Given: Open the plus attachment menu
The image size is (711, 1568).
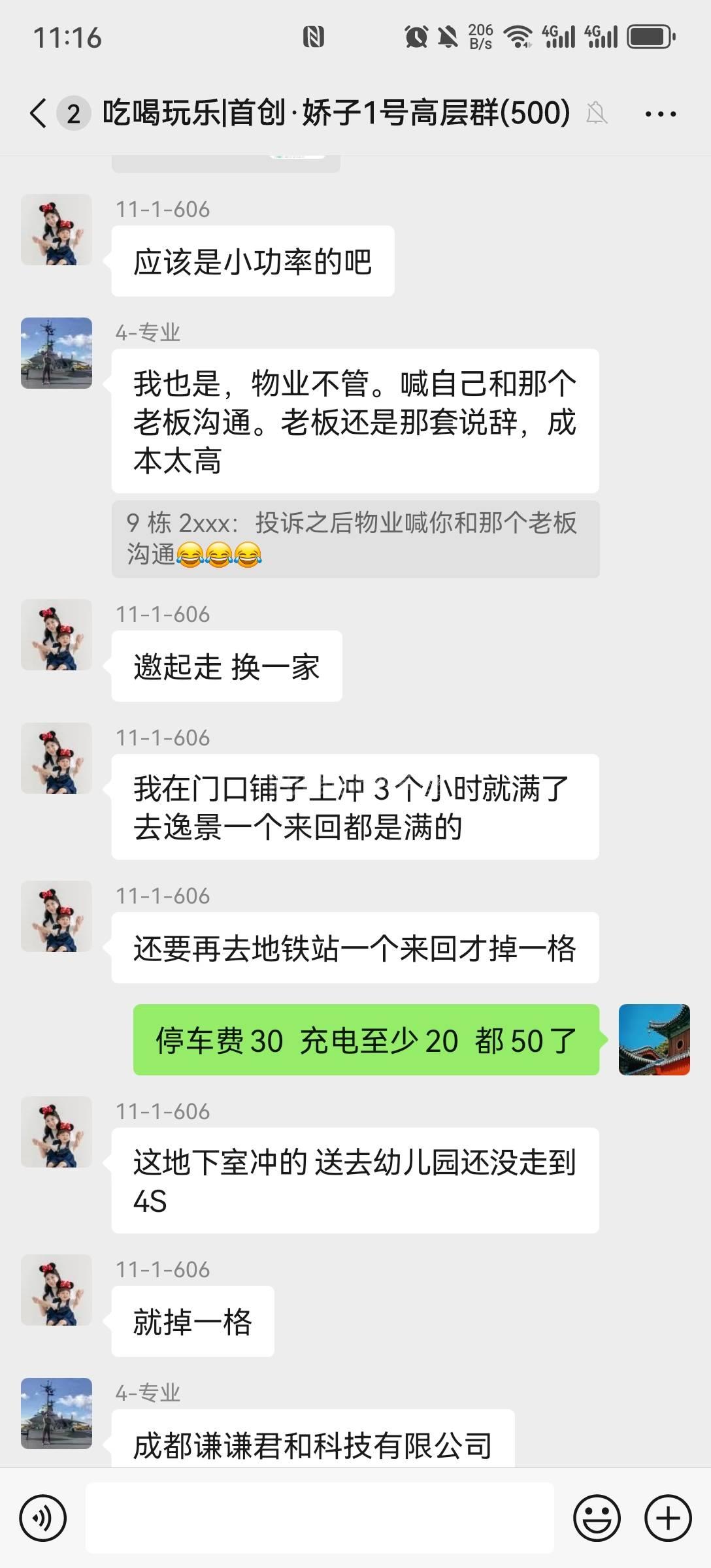Looking at the screenshot, I should pos(668,1518).
